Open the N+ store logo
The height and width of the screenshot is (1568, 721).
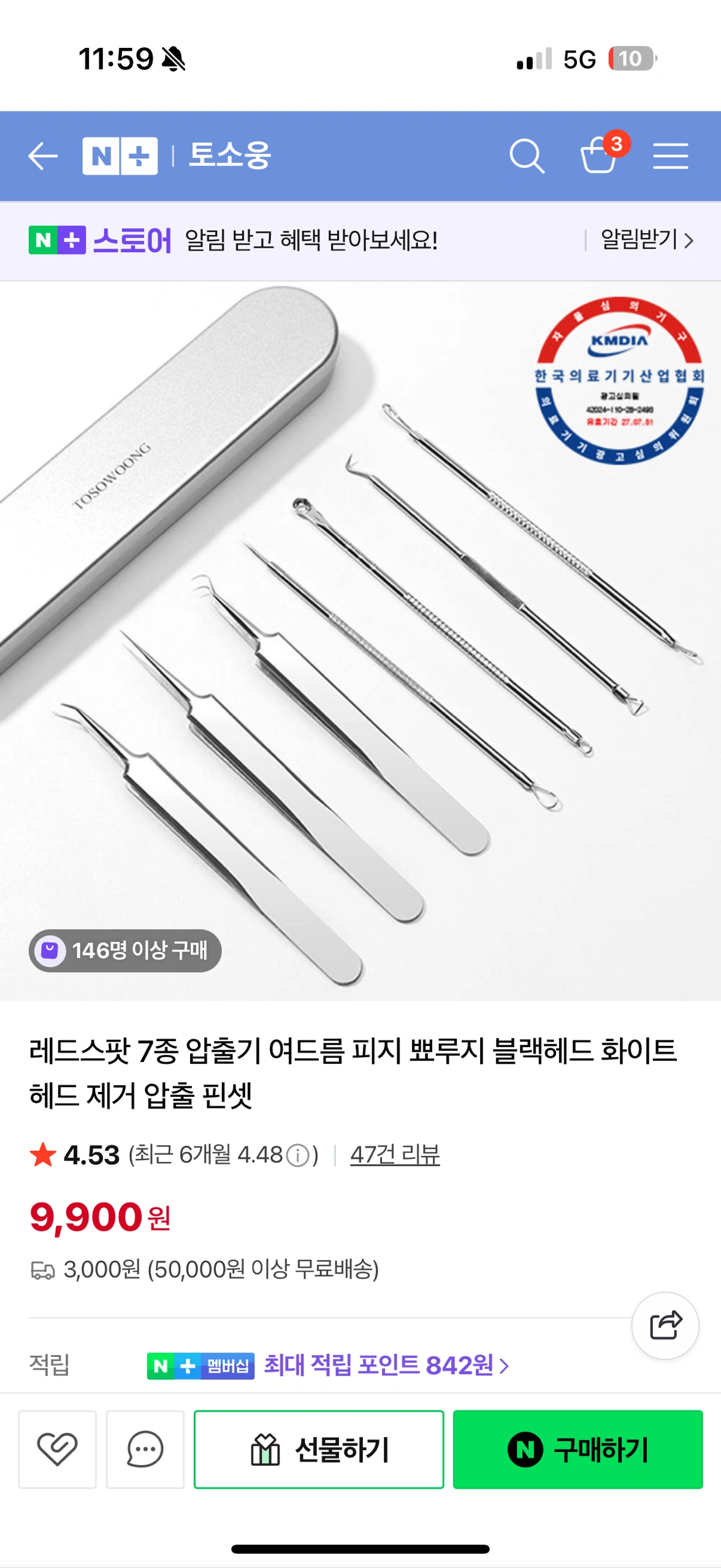tap(120, 156)
